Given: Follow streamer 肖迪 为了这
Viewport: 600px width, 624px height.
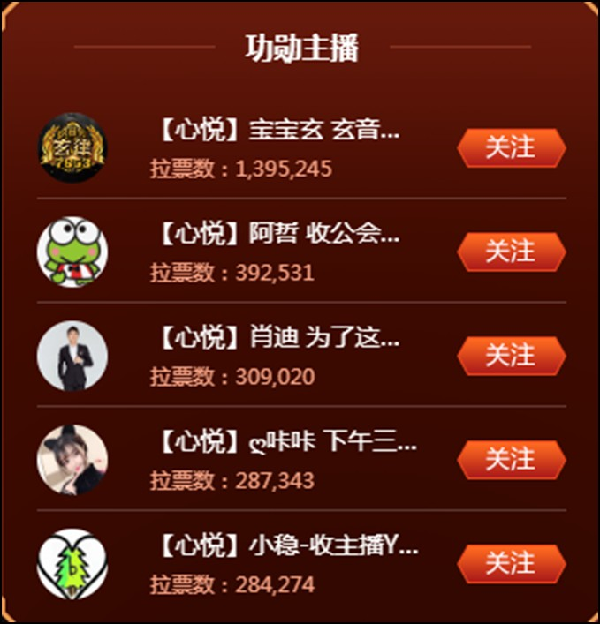Looking at the screenshot, I should point(511,356).
